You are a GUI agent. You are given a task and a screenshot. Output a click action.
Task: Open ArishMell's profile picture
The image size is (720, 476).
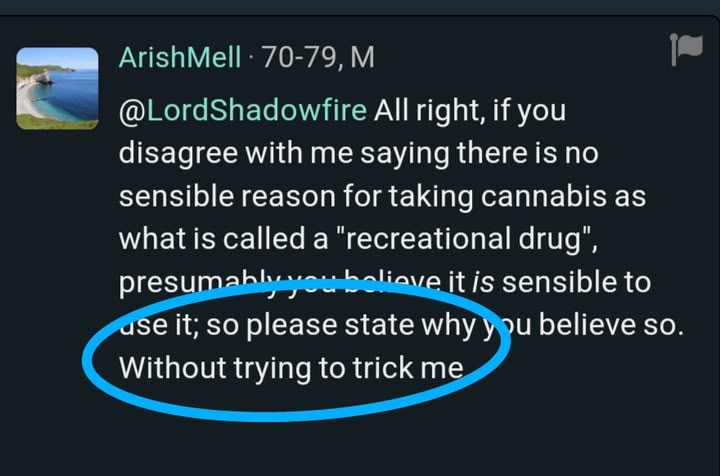coord(58,88)
